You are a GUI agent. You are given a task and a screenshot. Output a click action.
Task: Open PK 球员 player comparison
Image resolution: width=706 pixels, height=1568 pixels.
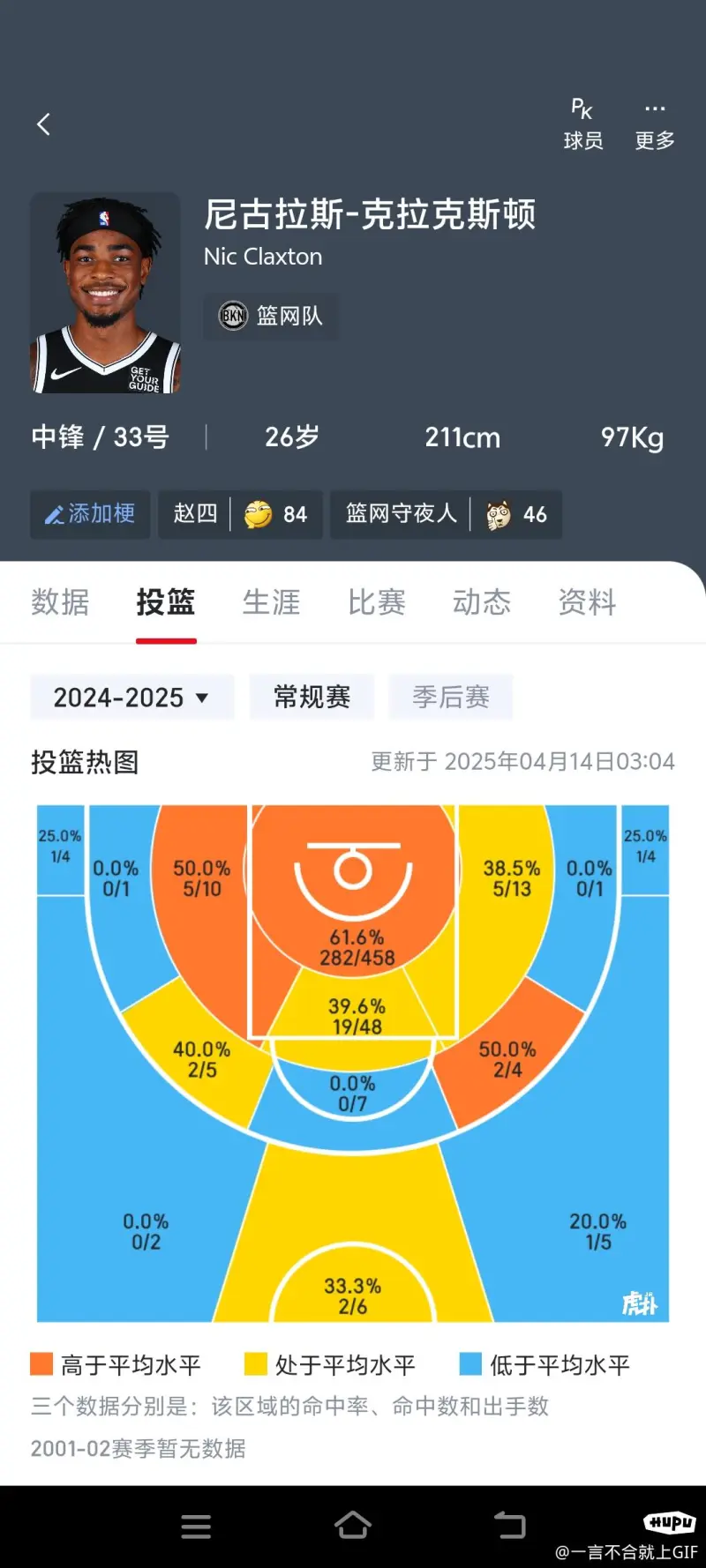582,124
